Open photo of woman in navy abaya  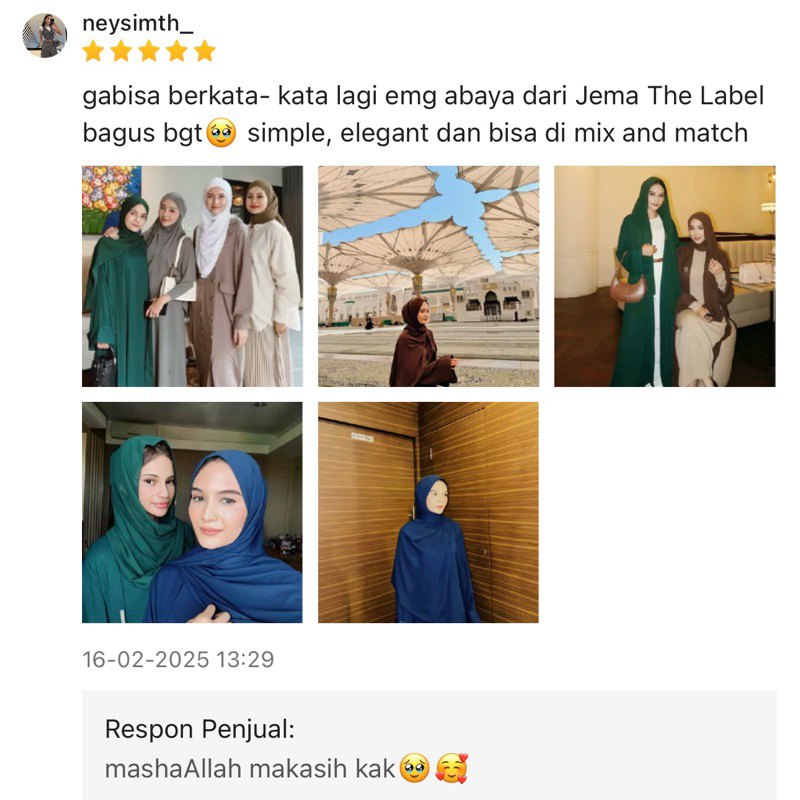click(428, 512)
